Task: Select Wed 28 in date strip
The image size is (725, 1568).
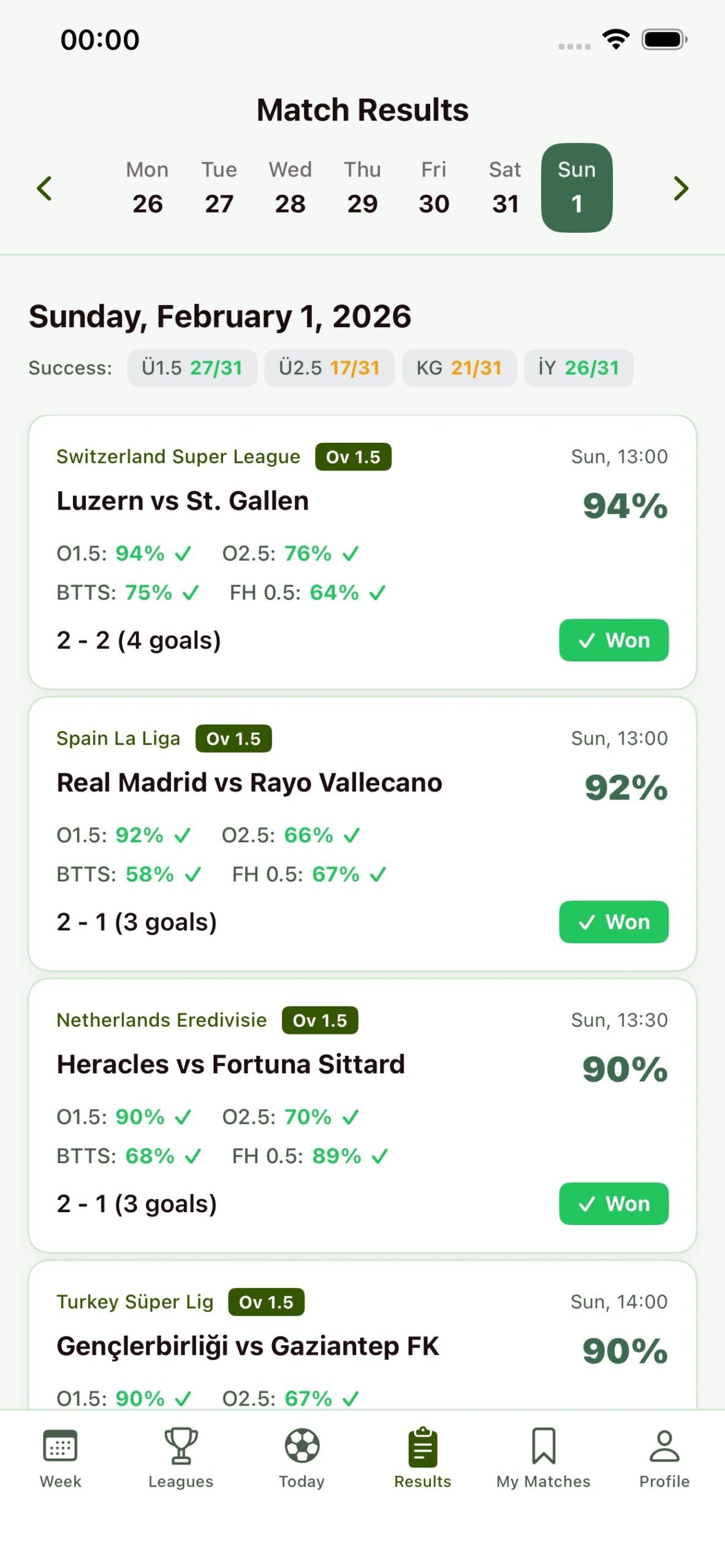Action: coord(290,188)
